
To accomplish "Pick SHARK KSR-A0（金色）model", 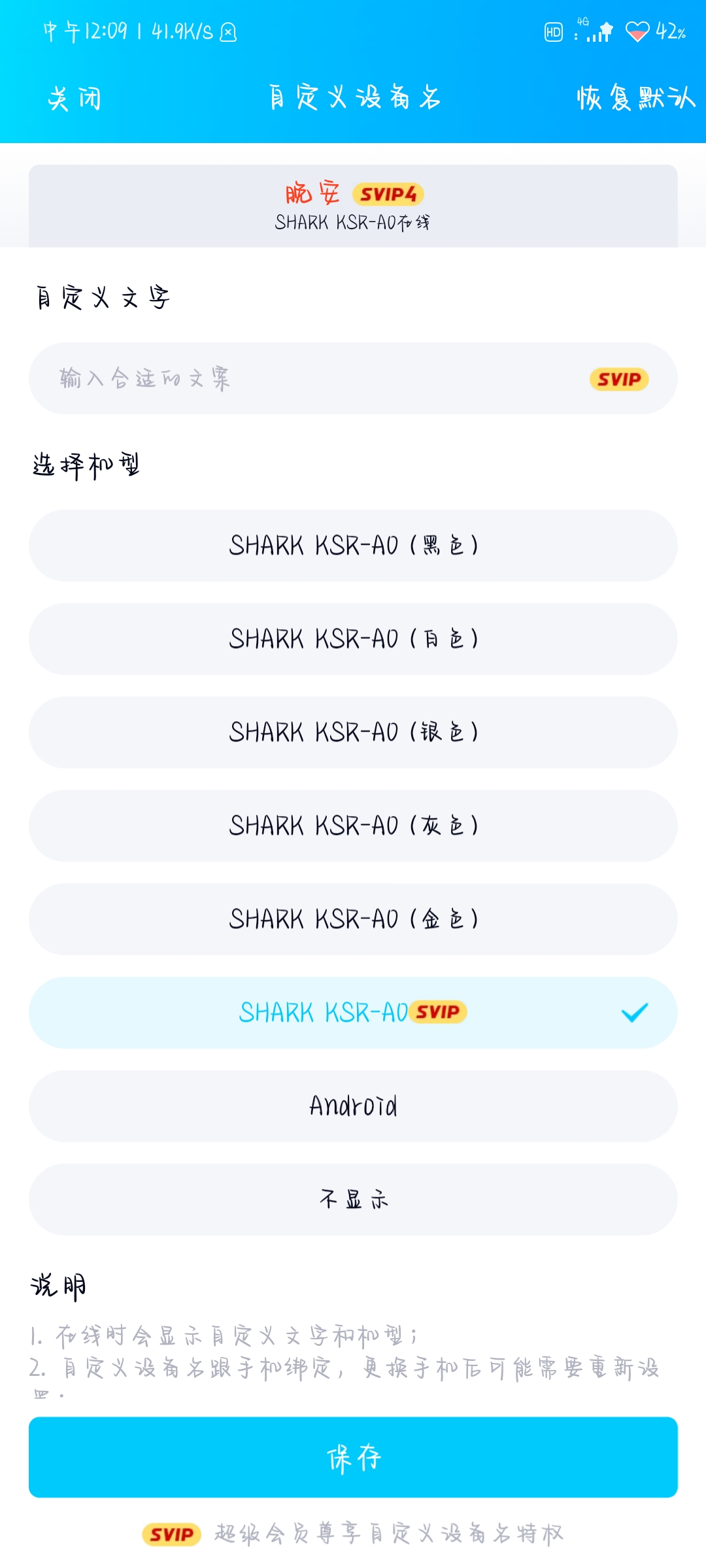I will click(x=353, y=919).
